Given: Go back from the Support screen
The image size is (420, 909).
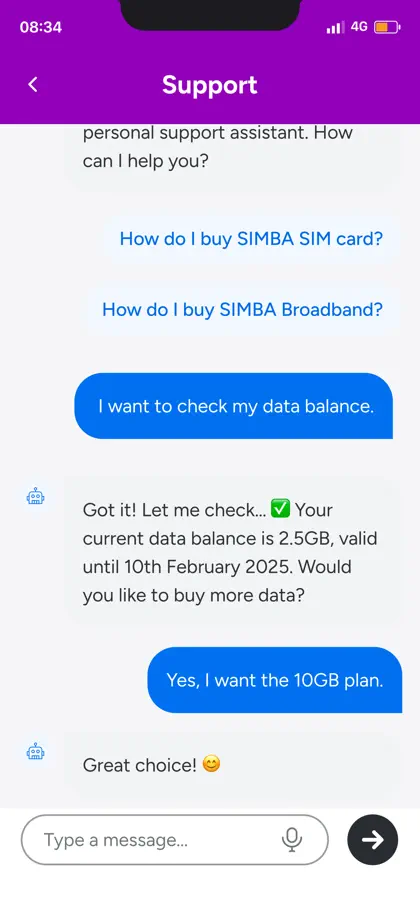Looking at the screenshot, I should click(x=33, y=85).
